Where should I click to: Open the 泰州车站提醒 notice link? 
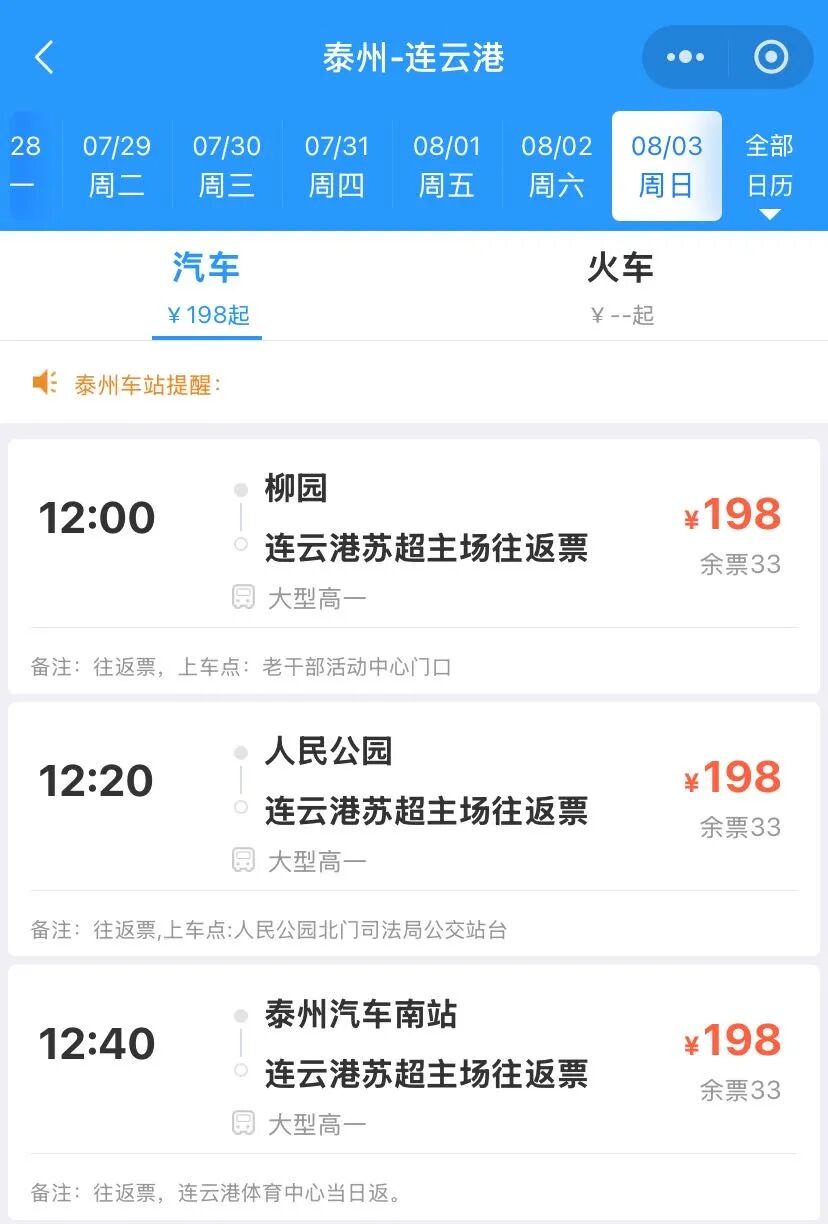150,382
